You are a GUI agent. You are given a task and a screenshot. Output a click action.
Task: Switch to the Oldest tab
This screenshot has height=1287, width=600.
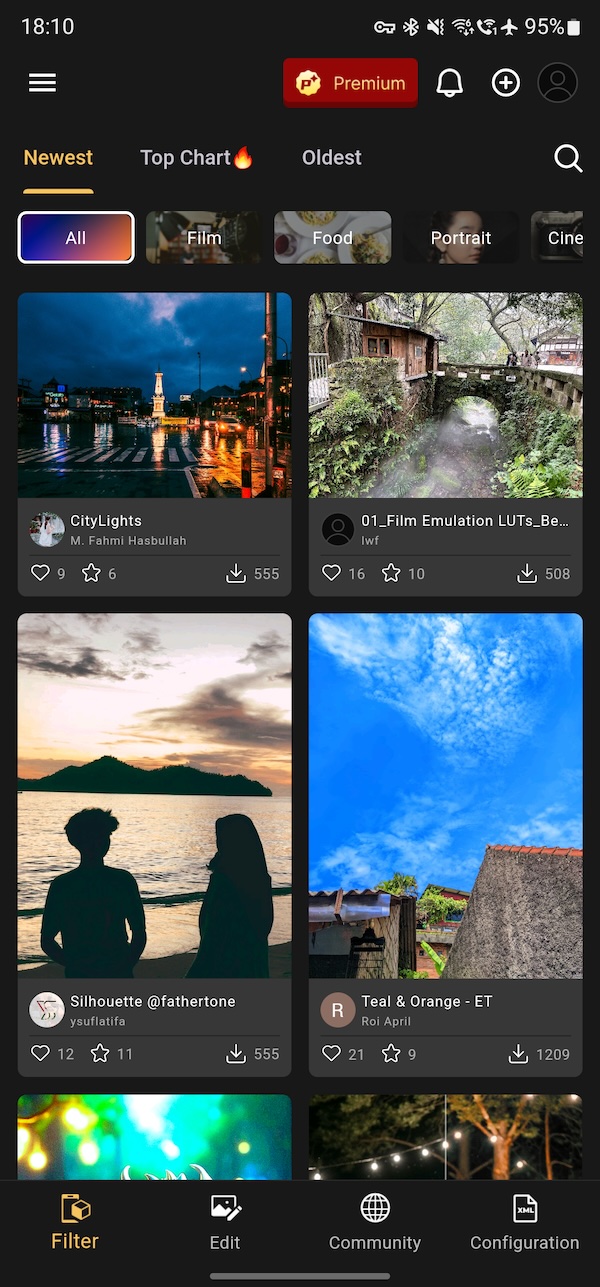tap(332, 158)
